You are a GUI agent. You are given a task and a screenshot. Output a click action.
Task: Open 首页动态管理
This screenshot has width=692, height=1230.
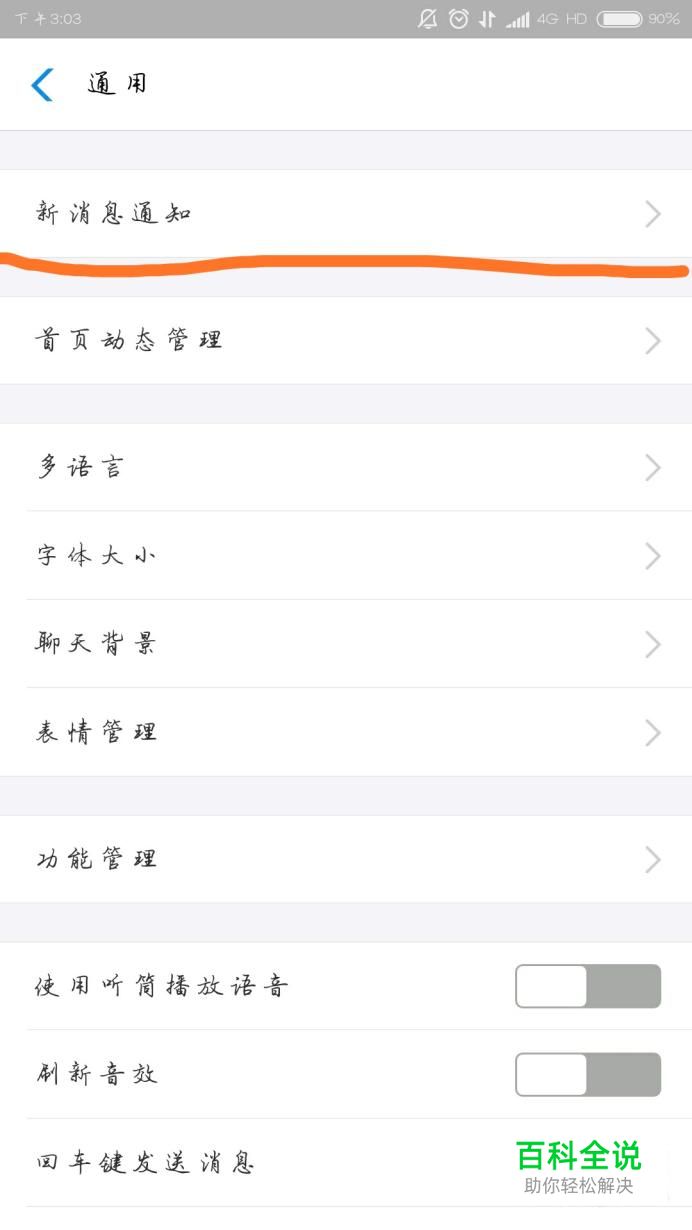point(346,340)
